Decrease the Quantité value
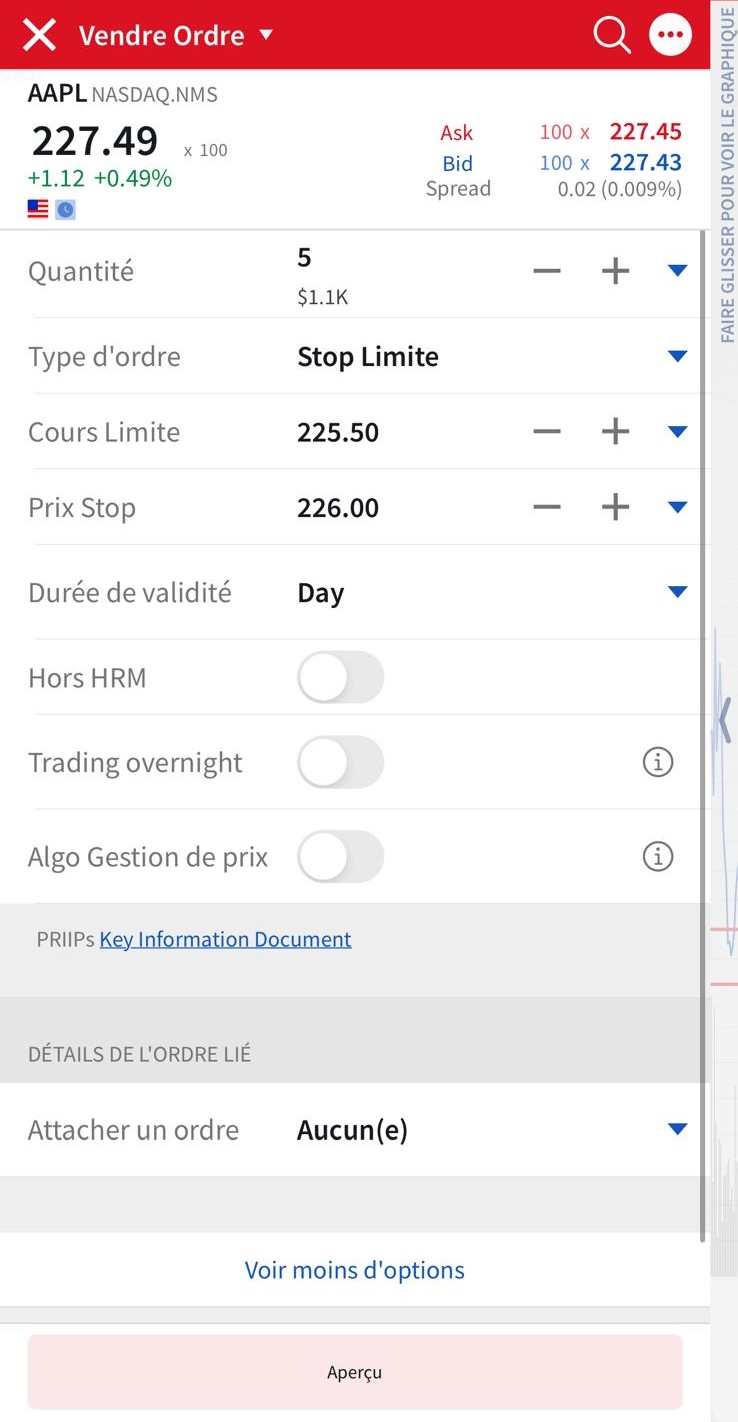The image size is (738, 1422). [x=547, y=271]
